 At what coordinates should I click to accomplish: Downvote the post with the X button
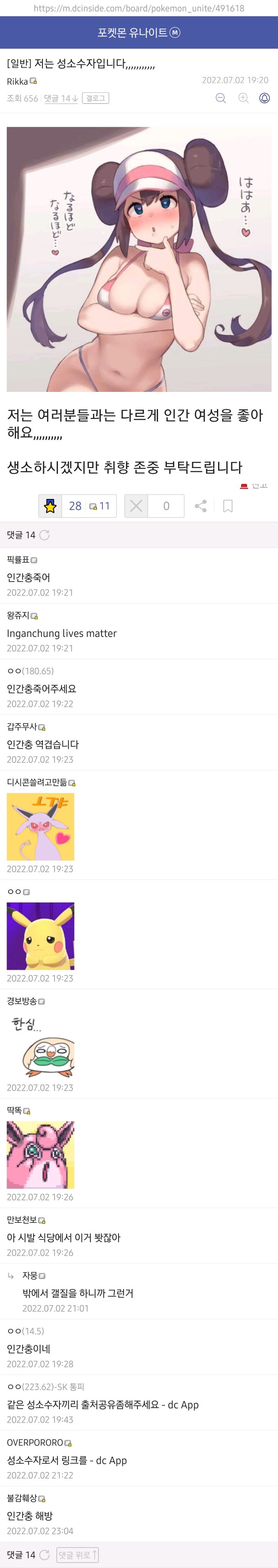(x=136, y=506)
